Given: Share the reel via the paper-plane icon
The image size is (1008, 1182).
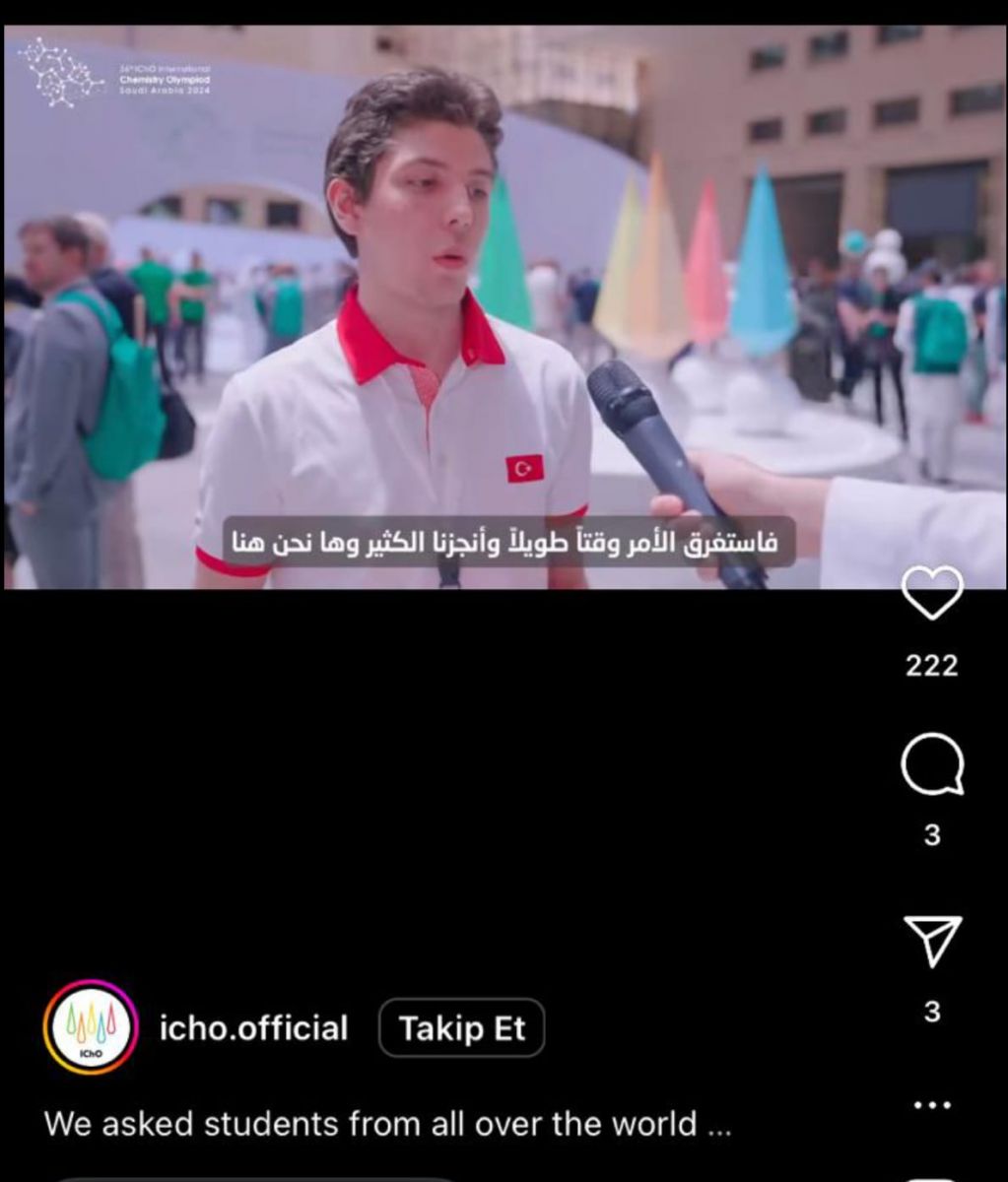Looking at the screenshot, I should click(931, 941).
